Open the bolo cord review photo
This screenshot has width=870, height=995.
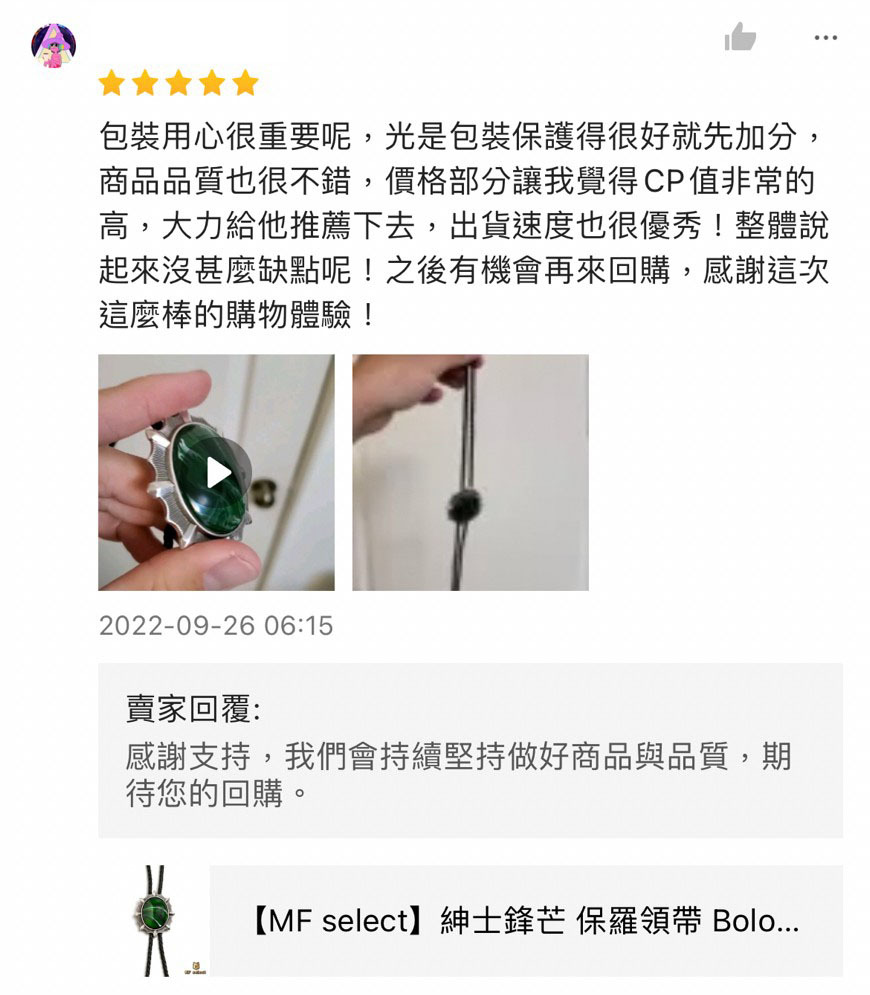tap(470, 472)
